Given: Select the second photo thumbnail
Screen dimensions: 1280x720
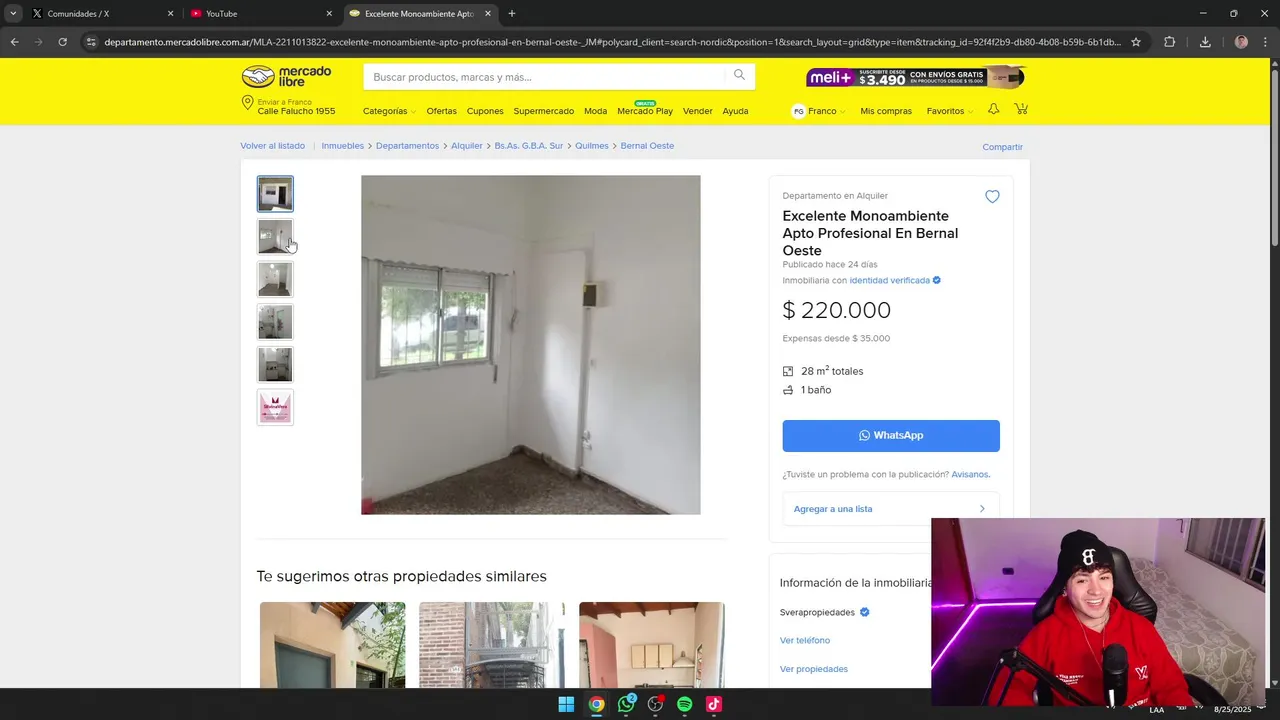Looking at the screenshot, I should pos(275,237).
